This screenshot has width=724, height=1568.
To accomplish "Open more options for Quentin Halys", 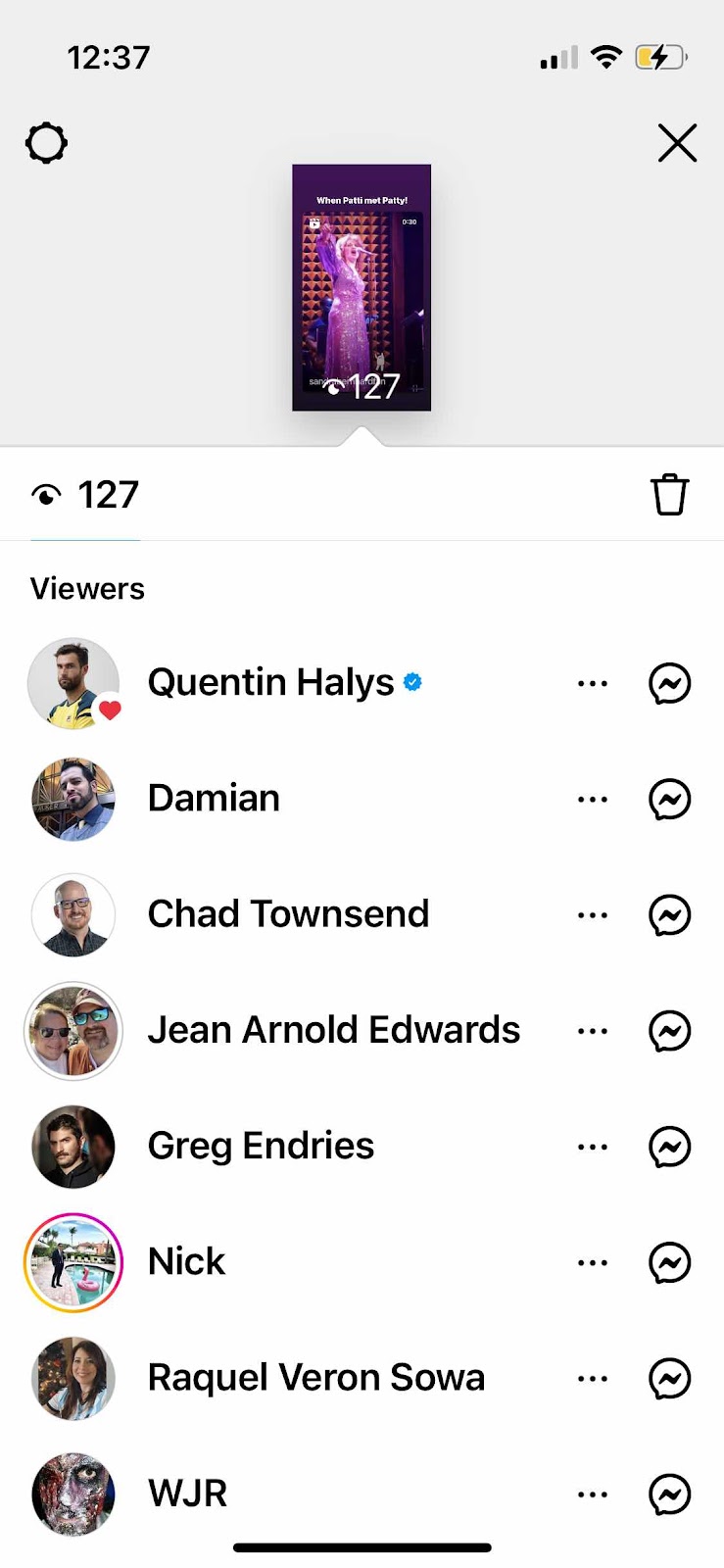I will (593, 684).
